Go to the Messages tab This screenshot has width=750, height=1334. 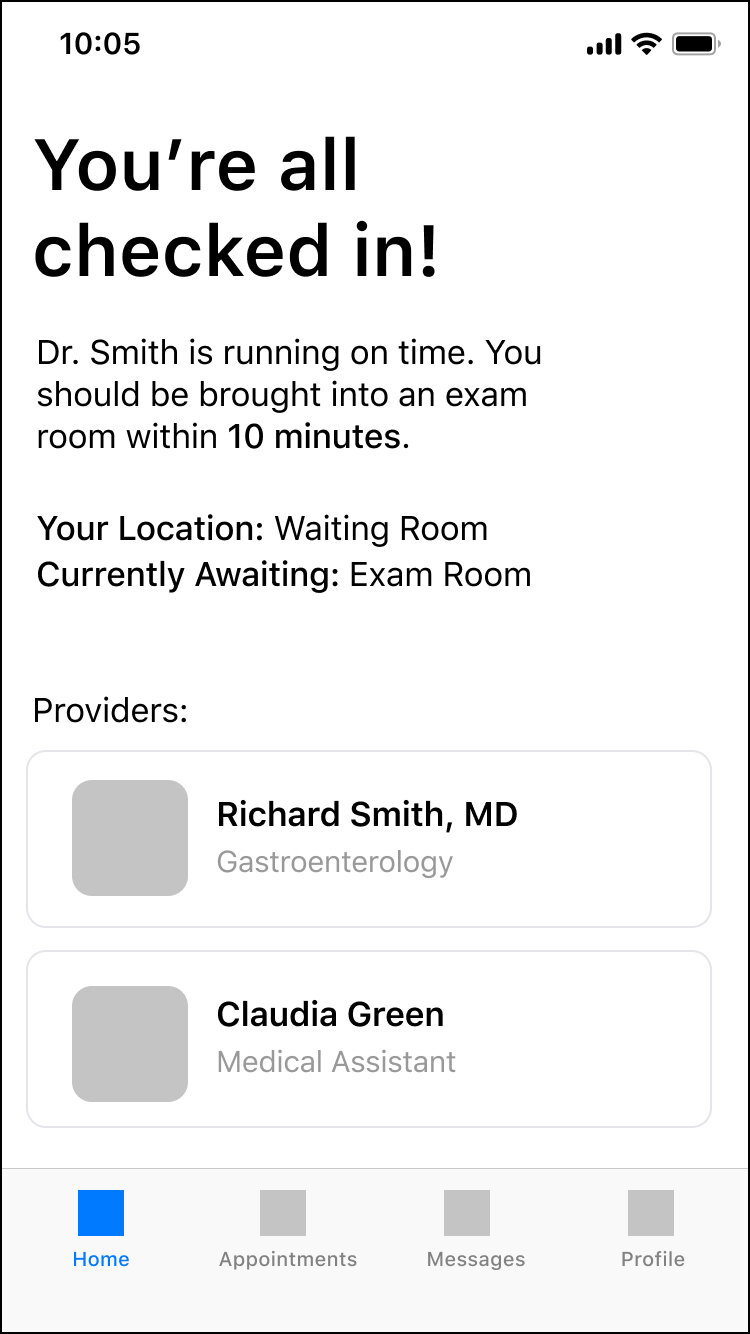click(x=476, y=1229)
